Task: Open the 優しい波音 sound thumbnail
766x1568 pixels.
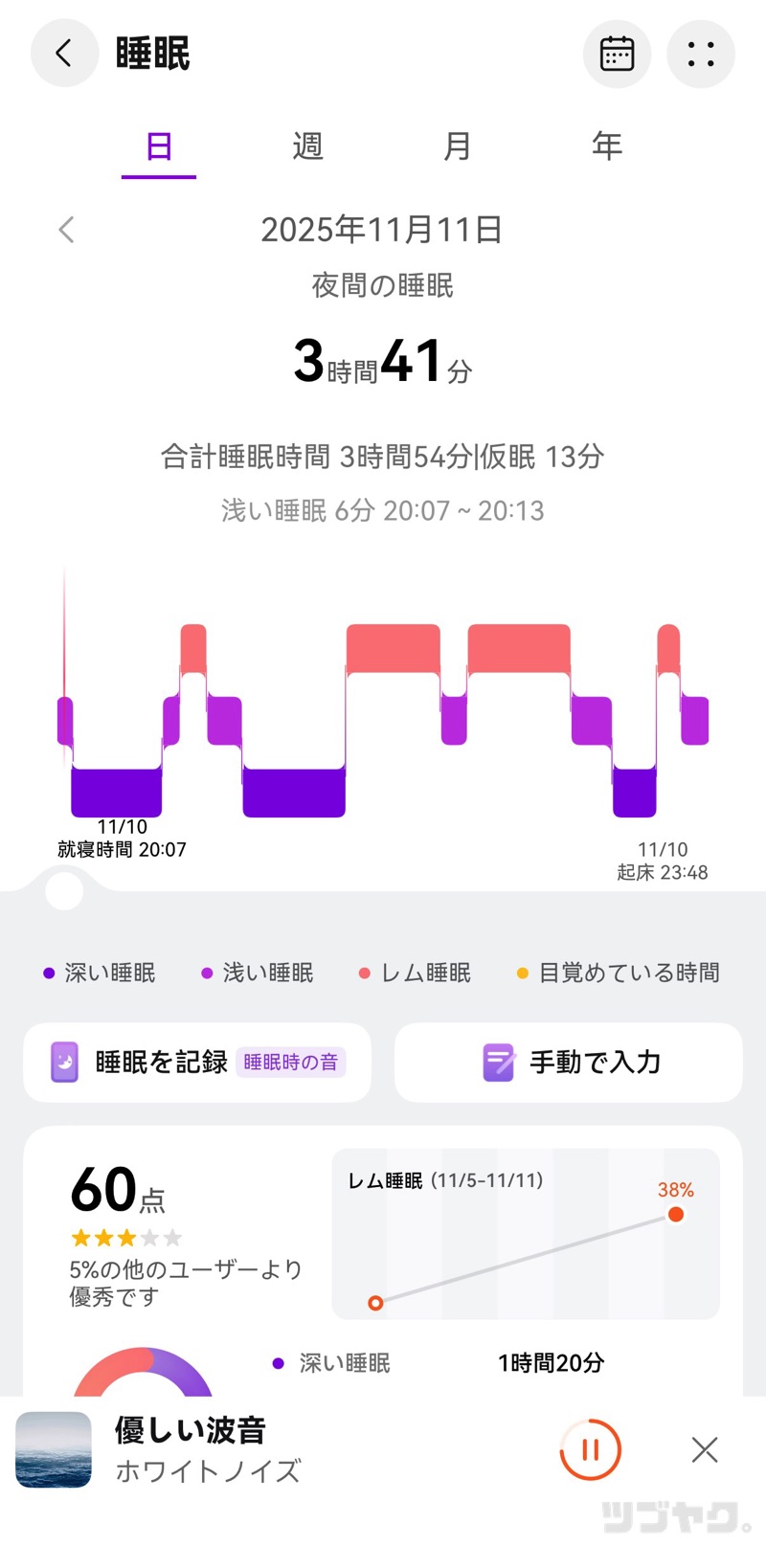Action: [54, 1450]
